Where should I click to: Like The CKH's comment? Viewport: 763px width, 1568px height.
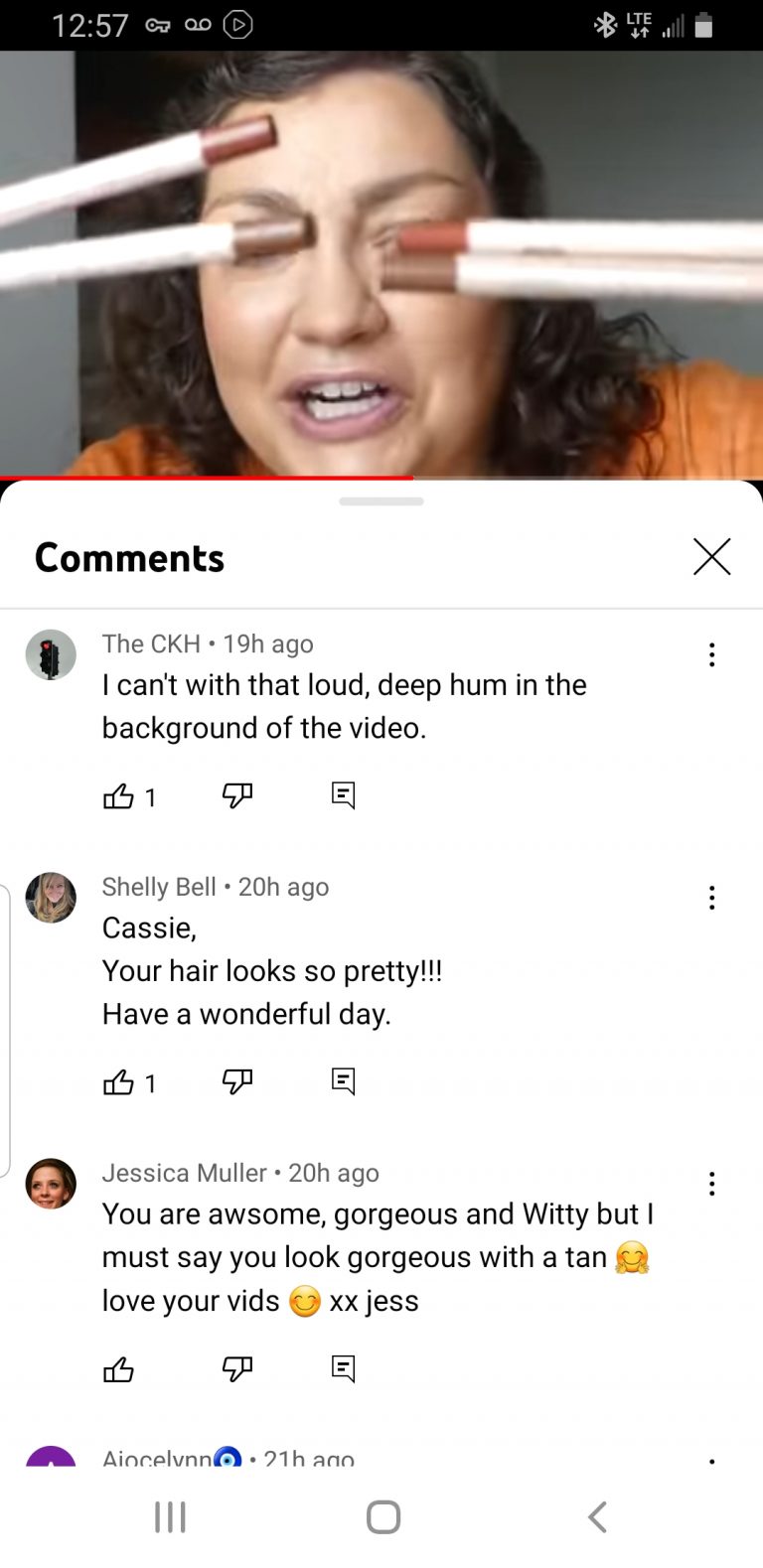pos(118,796)
